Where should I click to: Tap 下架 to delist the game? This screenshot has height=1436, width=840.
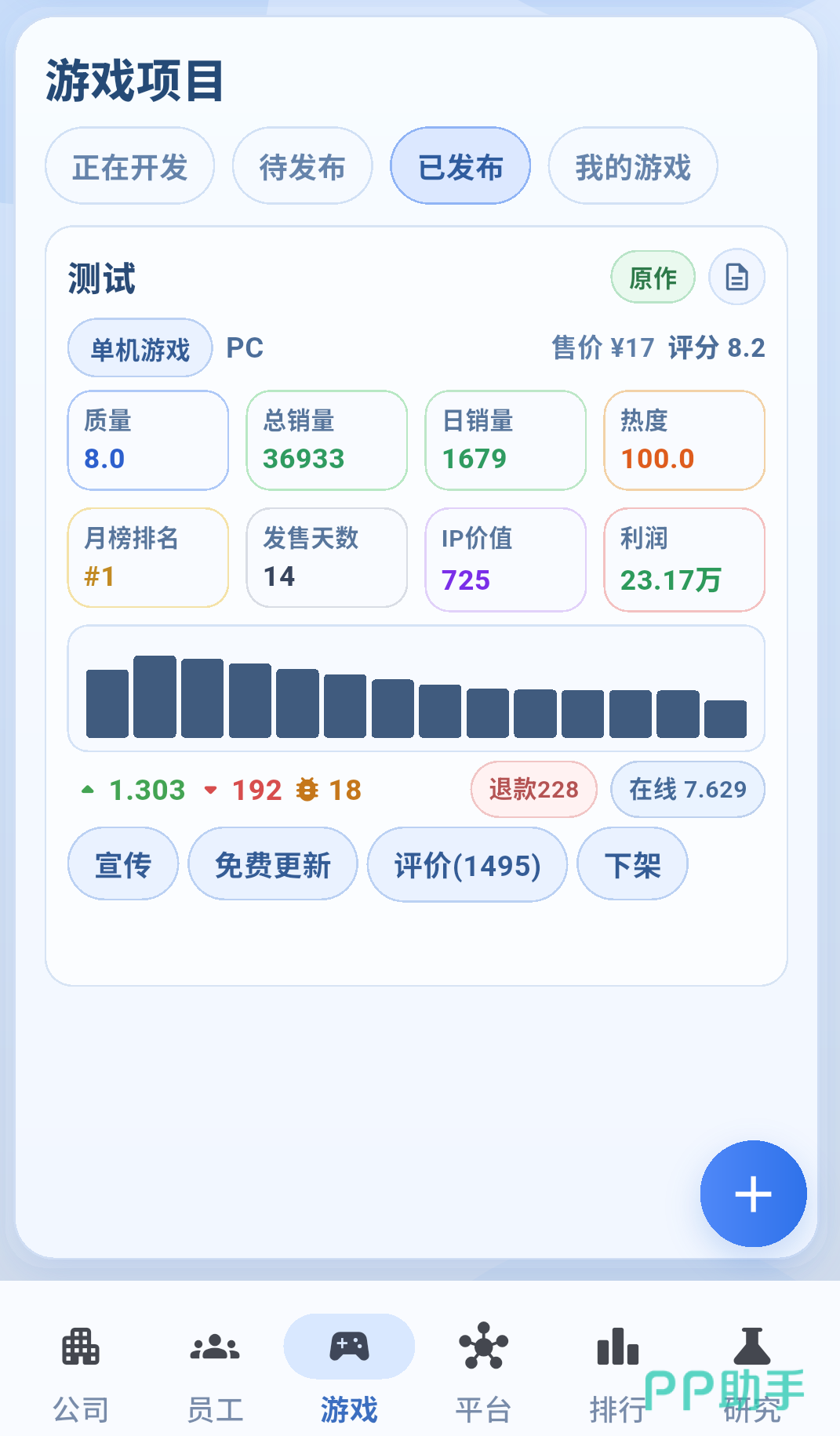click(632, 864)
